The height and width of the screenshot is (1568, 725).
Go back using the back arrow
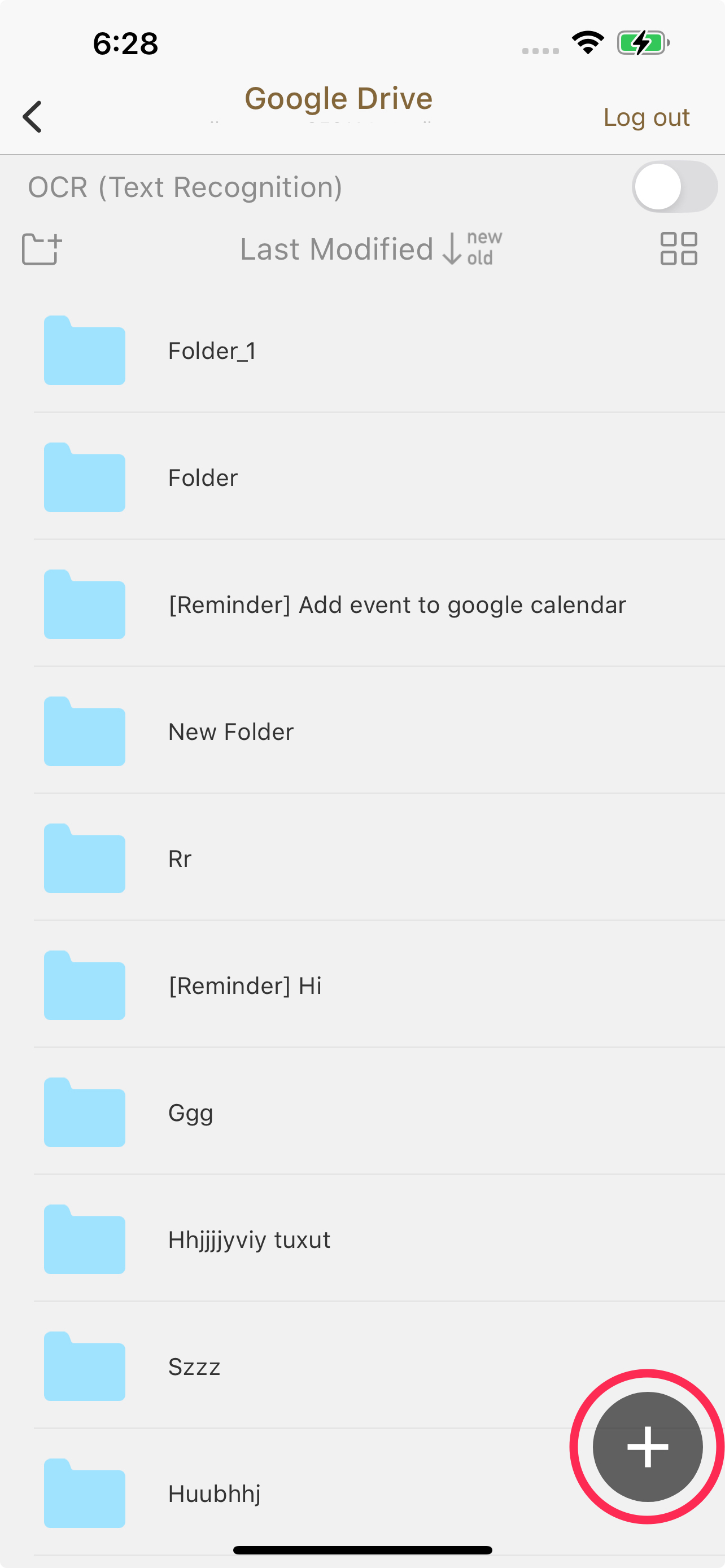click(32, 116)
